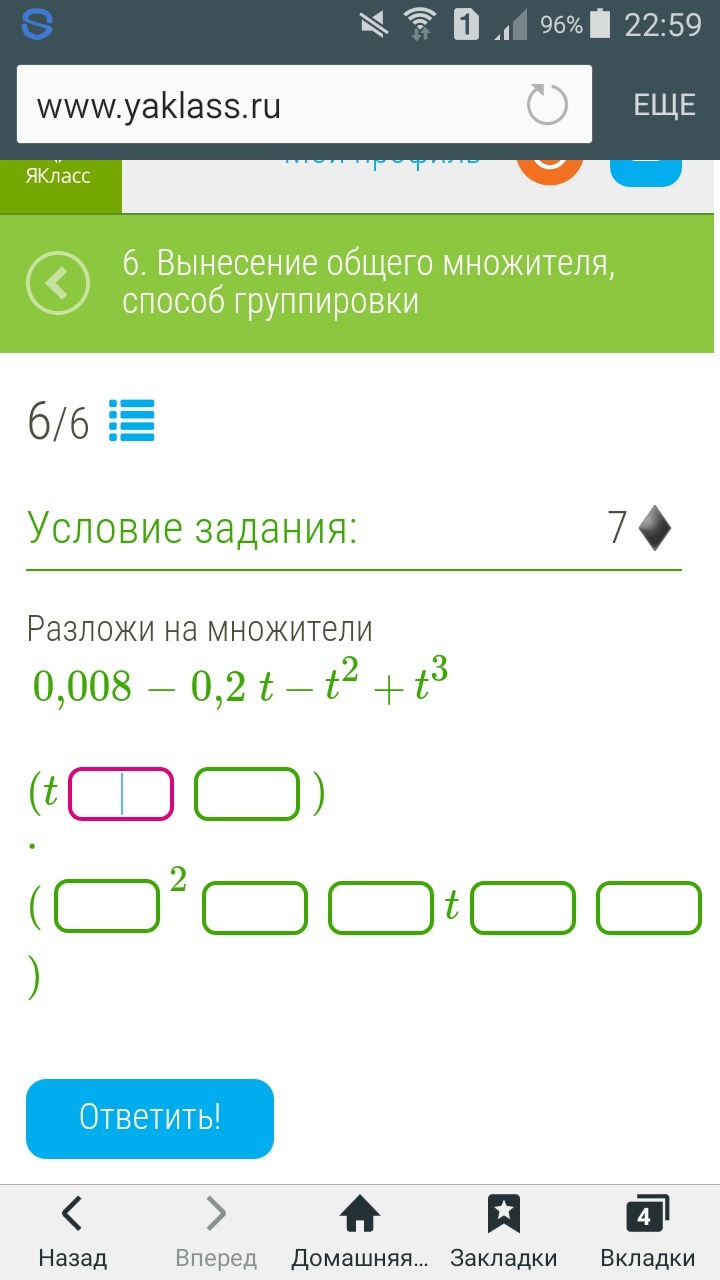
Task: Go back using the green circle arrow
Action: (x=58, y=284)
